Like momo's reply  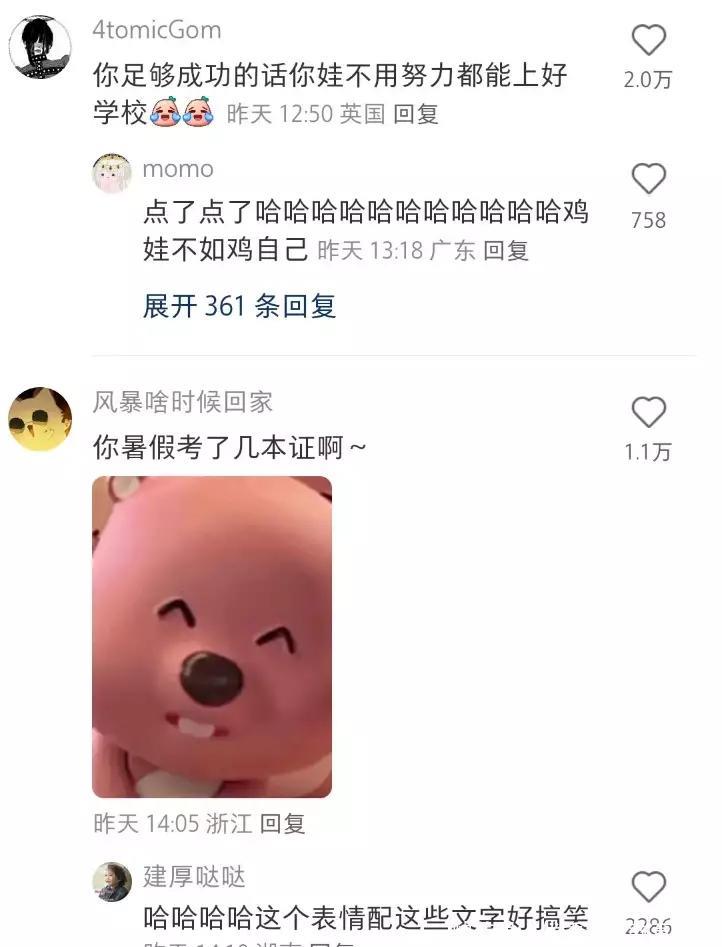(x=649, y=180)
